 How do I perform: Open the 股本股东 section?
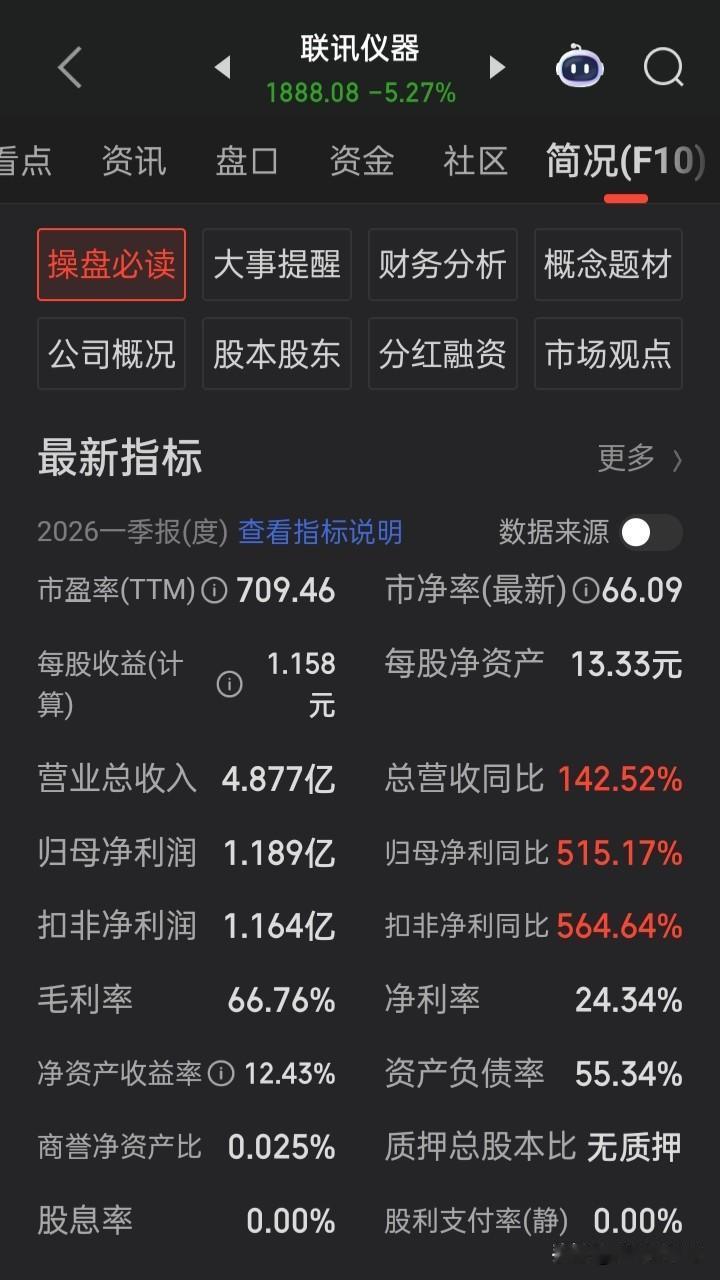click(x=277, y=353)
